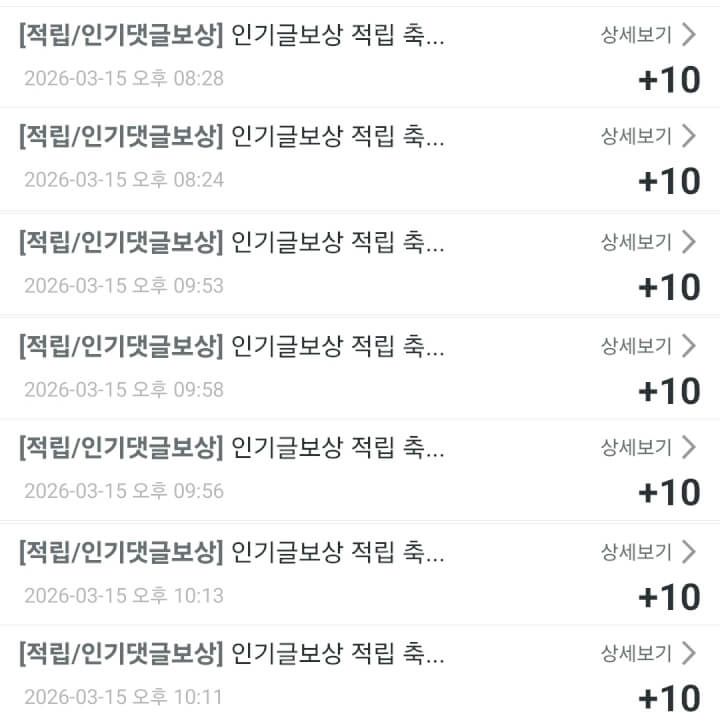View details of the 오후 08:24 reward

(647, 137)
